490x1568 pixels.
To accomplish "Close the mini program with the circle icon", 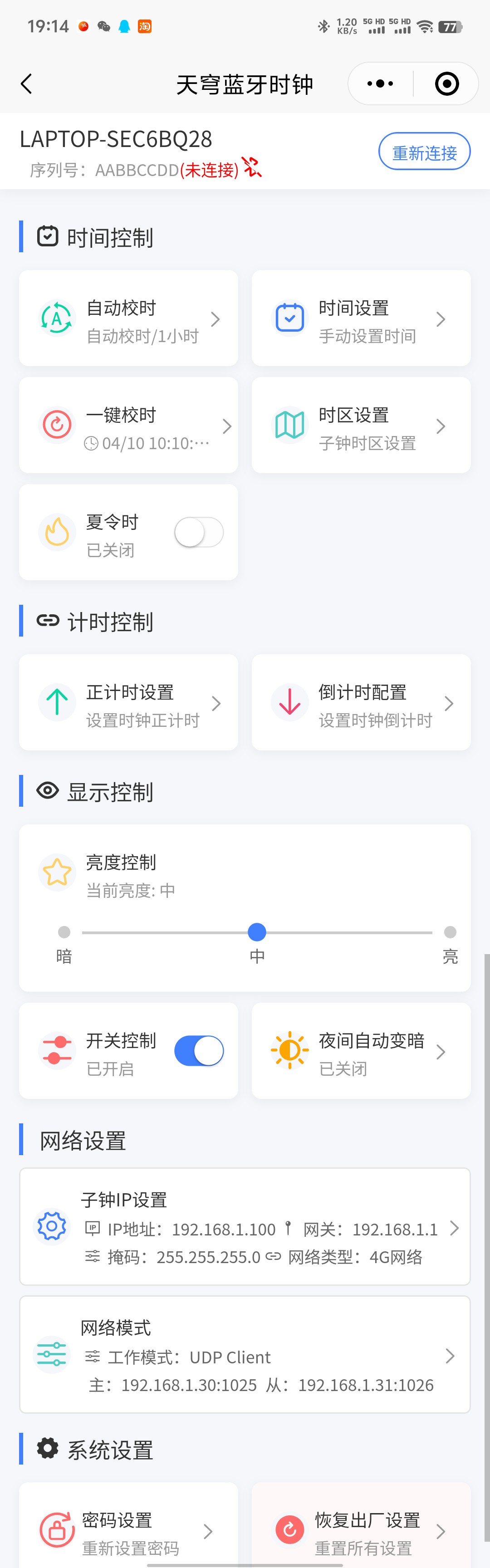I will pyautogui.click(x=447, y=84).
